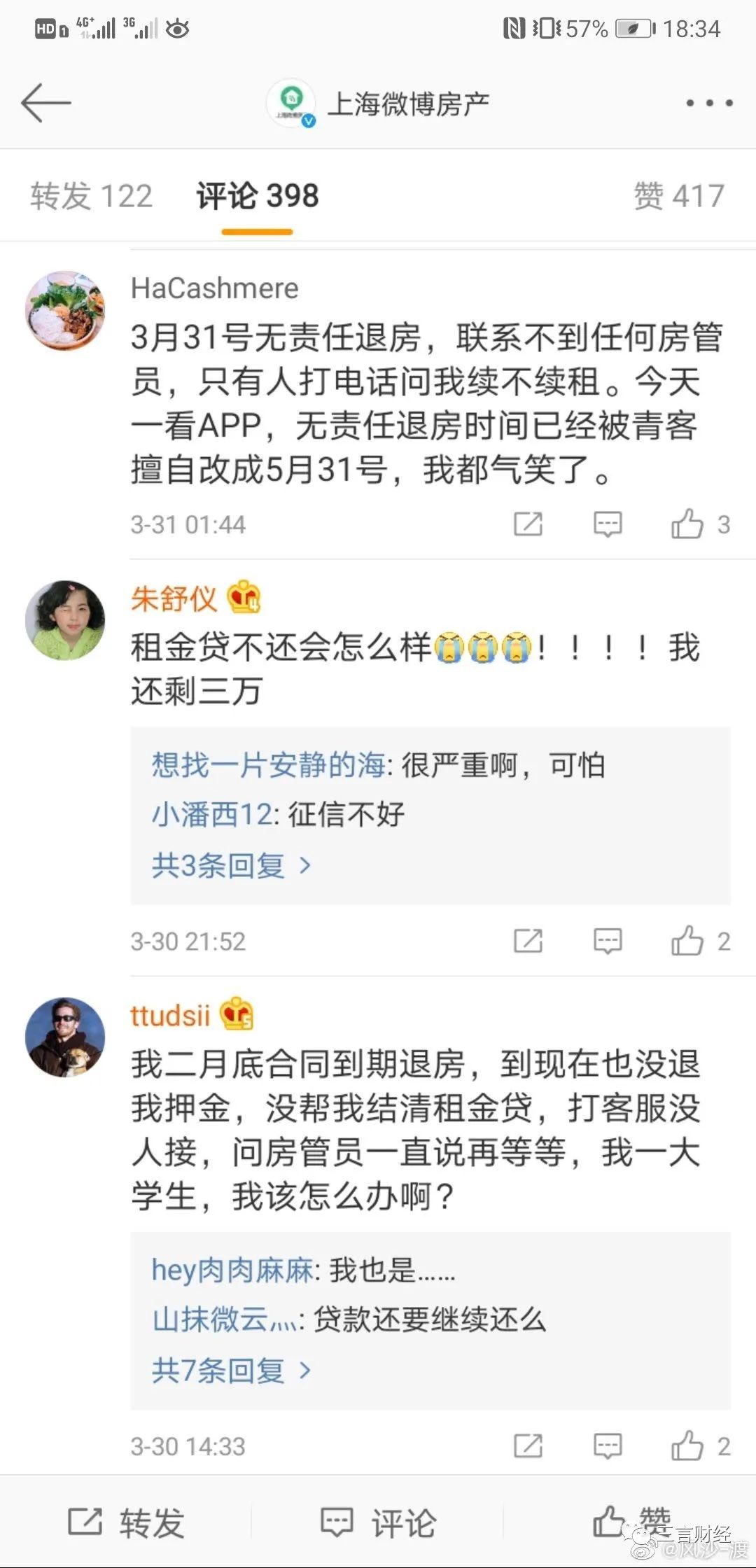This screenshot has width=756, height=1568.
Task: Open 朱舒仪's username link
Action: coord(174,598)
